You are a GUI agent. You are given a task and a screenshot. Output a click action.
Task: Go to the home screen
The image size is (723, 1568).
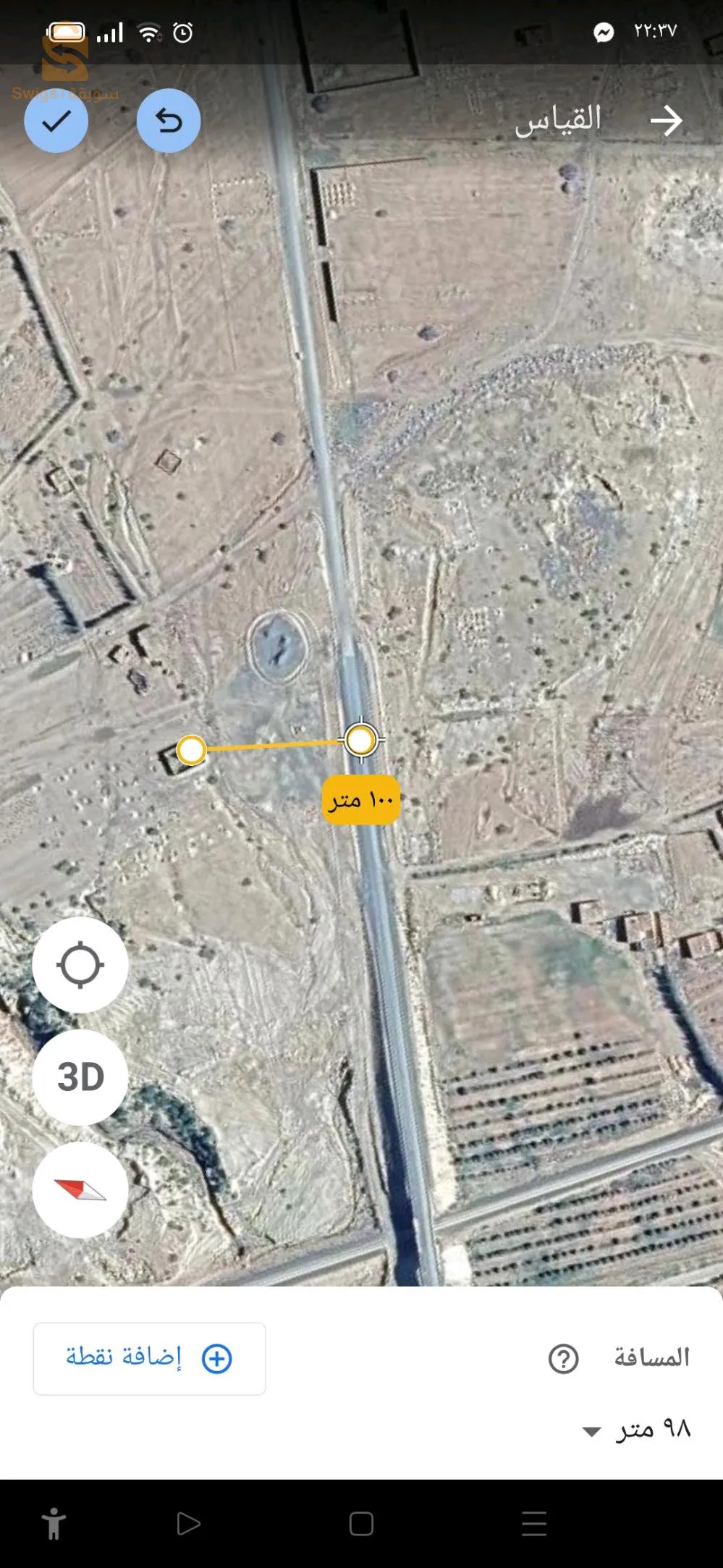click(x=361, y=1524)
